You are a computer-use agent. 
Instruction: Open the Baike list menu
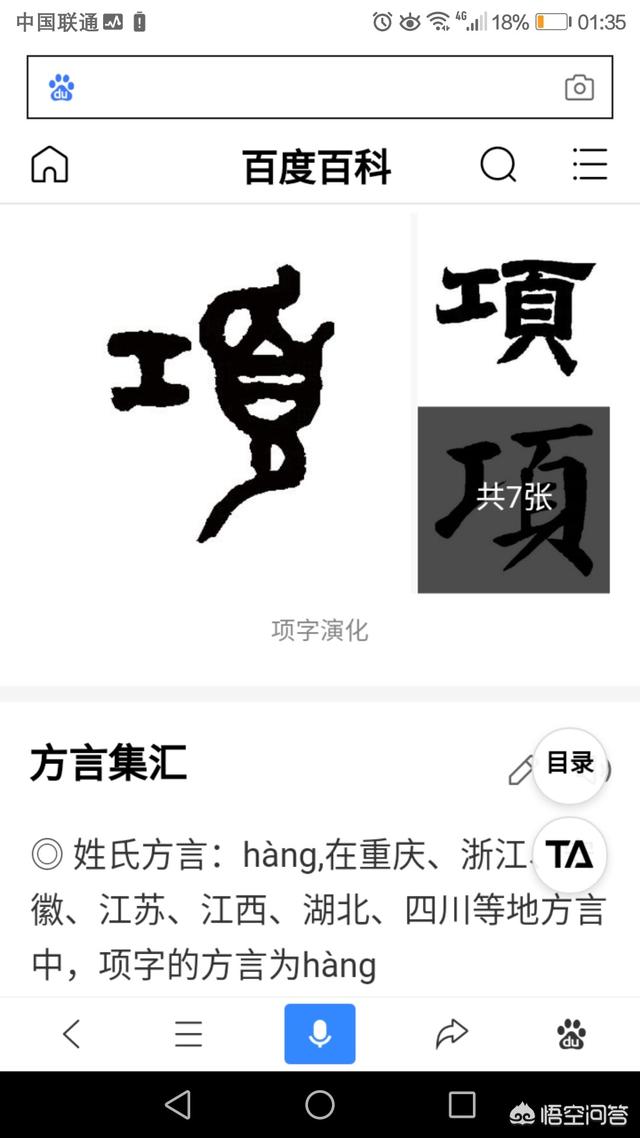590,165
